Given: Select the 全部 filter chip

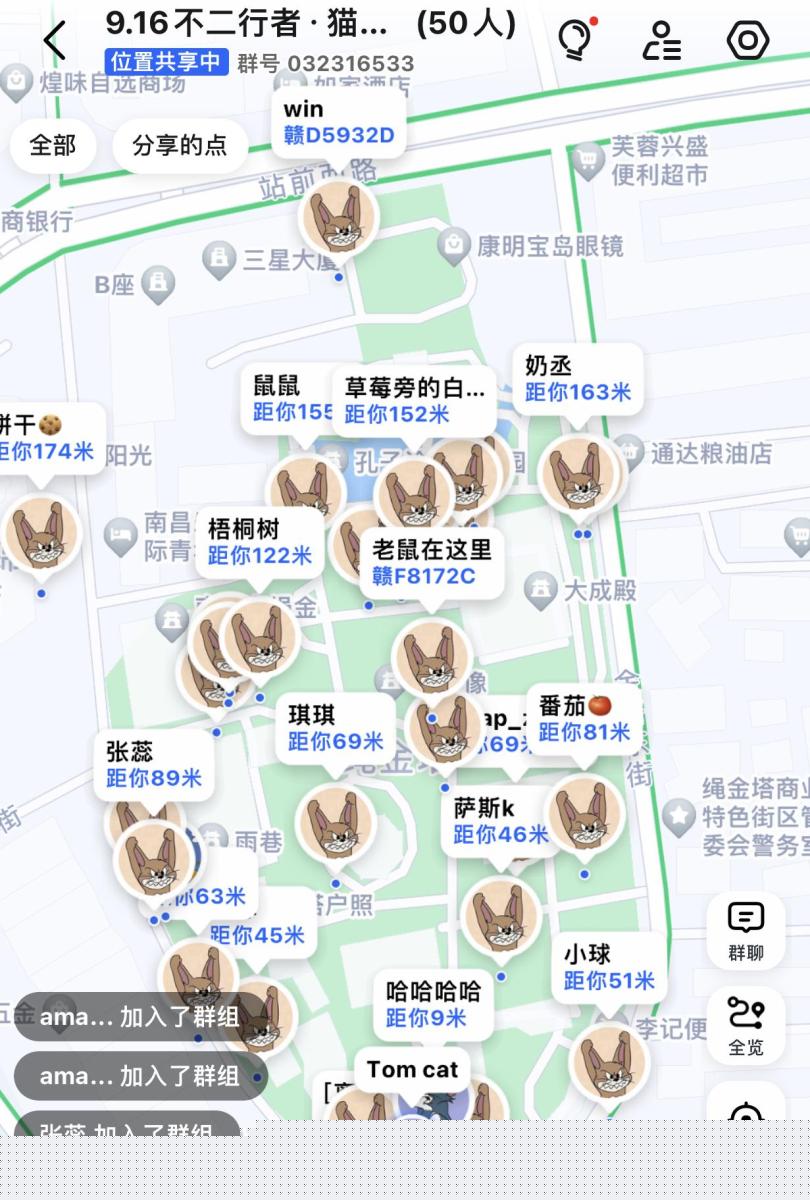Looking at the screenshot, I should (x=53, y=146).
